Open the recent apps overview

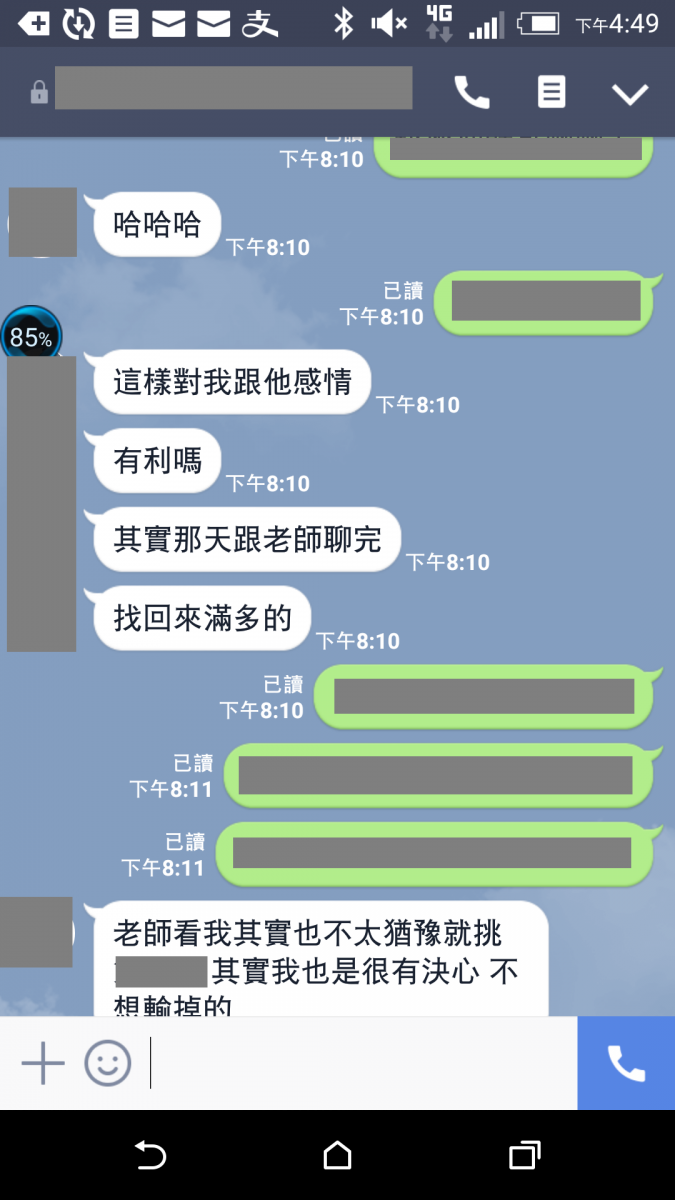point(524,1156)
